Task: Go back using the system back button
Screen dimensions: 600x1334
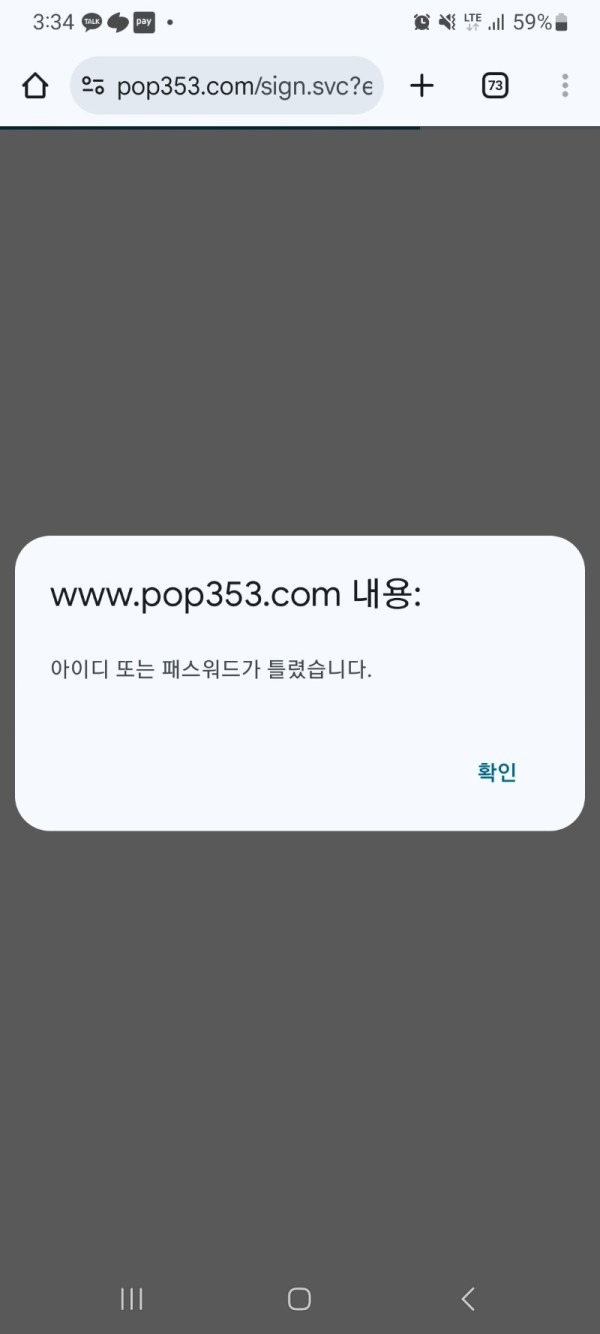Action: click(468, 1299)
